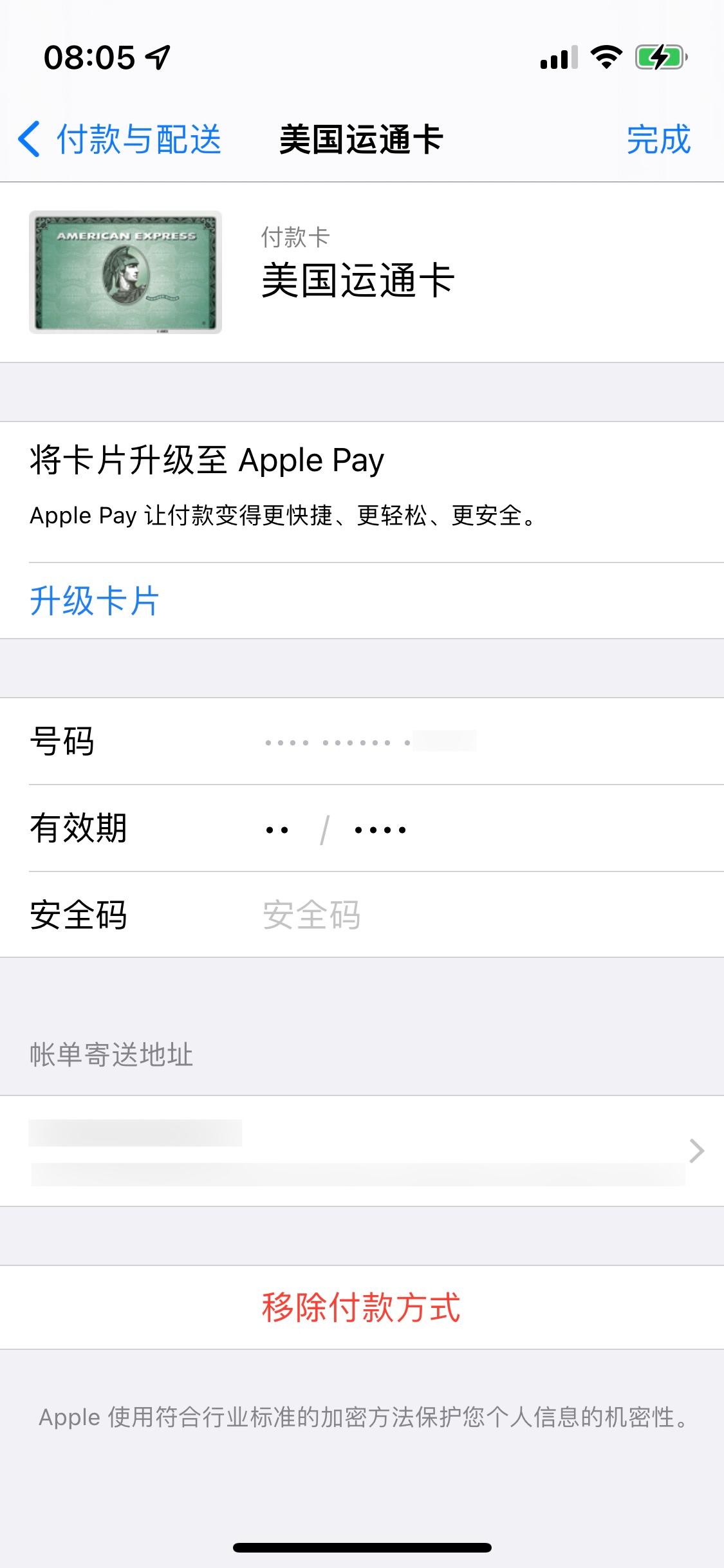The height and width of the screenshot is (1568, 724).
Task: Edit the 号码 card number field
Action: (370, 742)
